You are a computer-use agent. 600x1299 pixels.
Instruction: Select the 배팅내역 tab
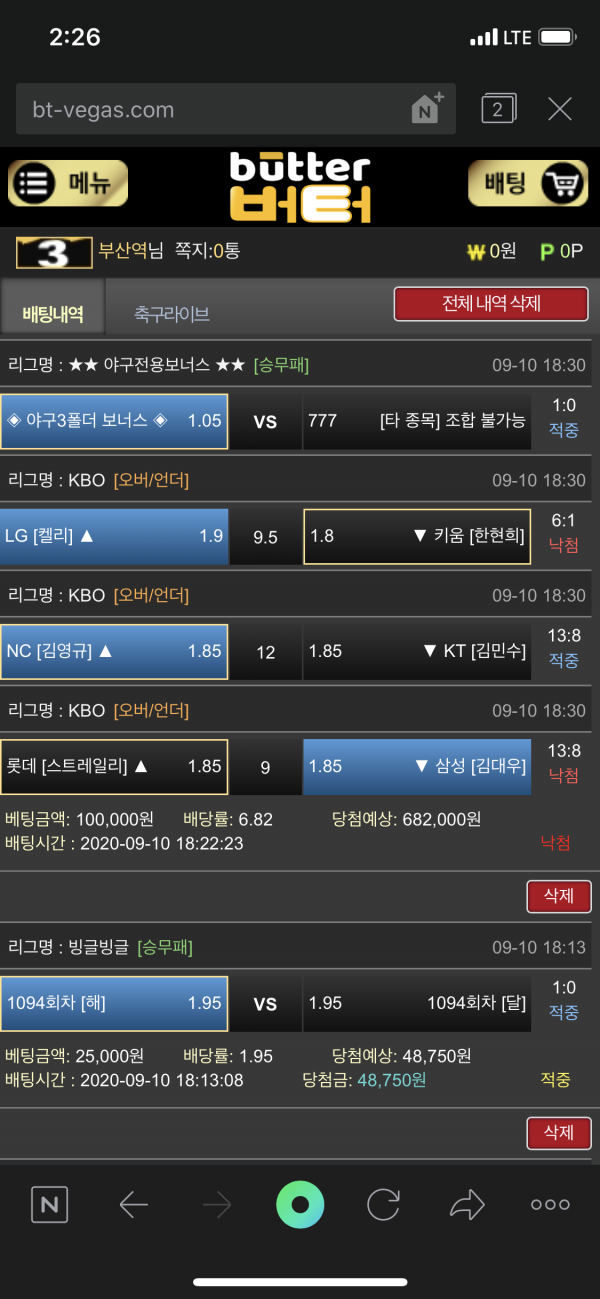coord(52,314)
